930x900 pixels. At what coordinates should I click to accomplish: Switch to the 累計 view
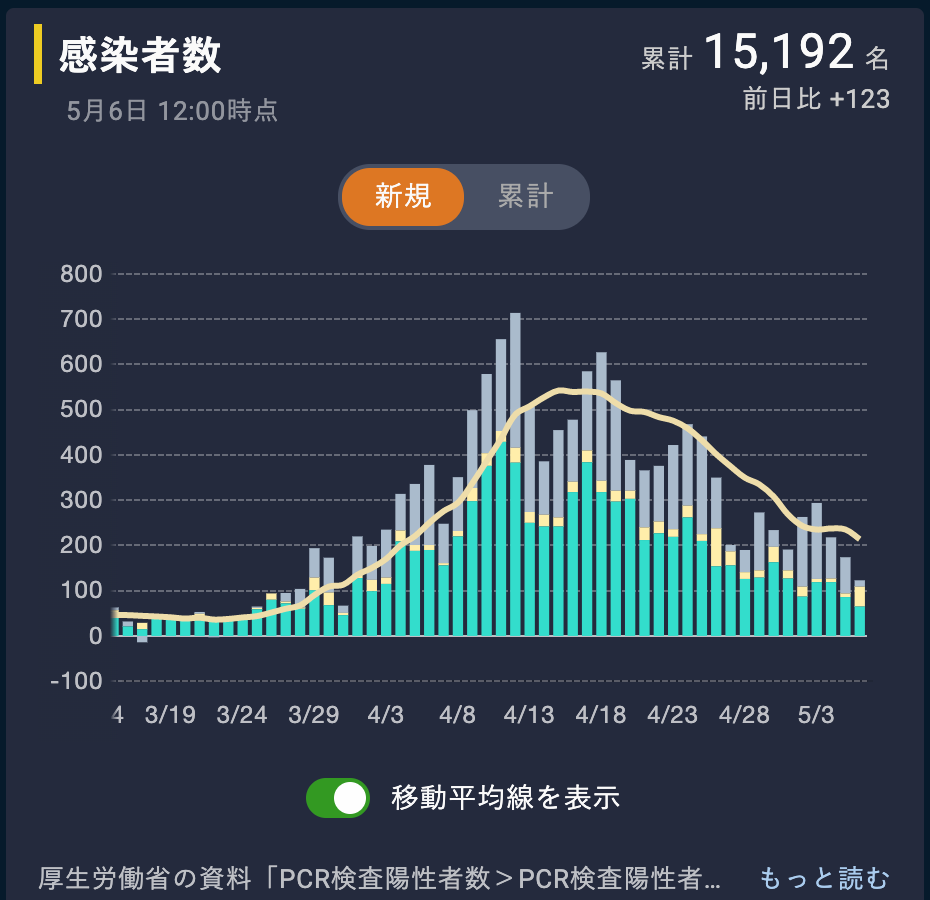click(525, 196)
